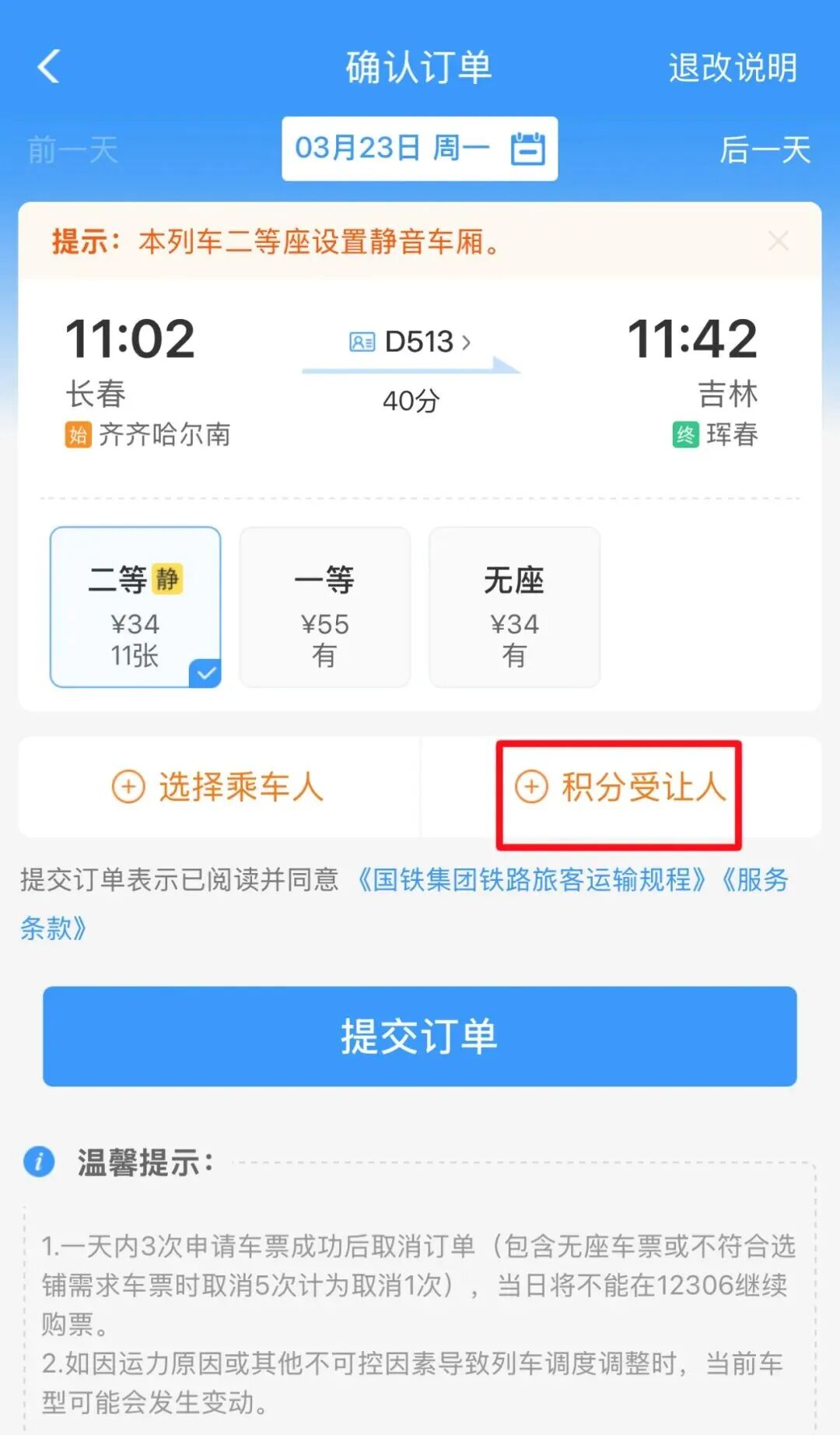840x1435 pixels.
Task: Tap 提交订单 to submit order
Action: 419,1036
